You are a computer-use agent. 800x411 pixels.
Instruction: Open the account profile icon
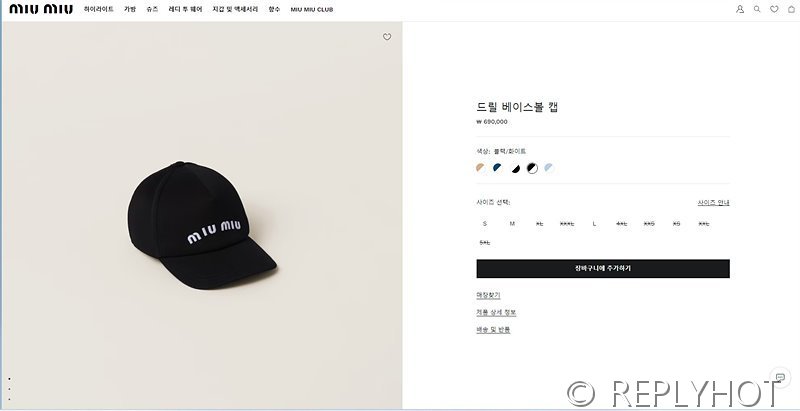click(740, 9)
